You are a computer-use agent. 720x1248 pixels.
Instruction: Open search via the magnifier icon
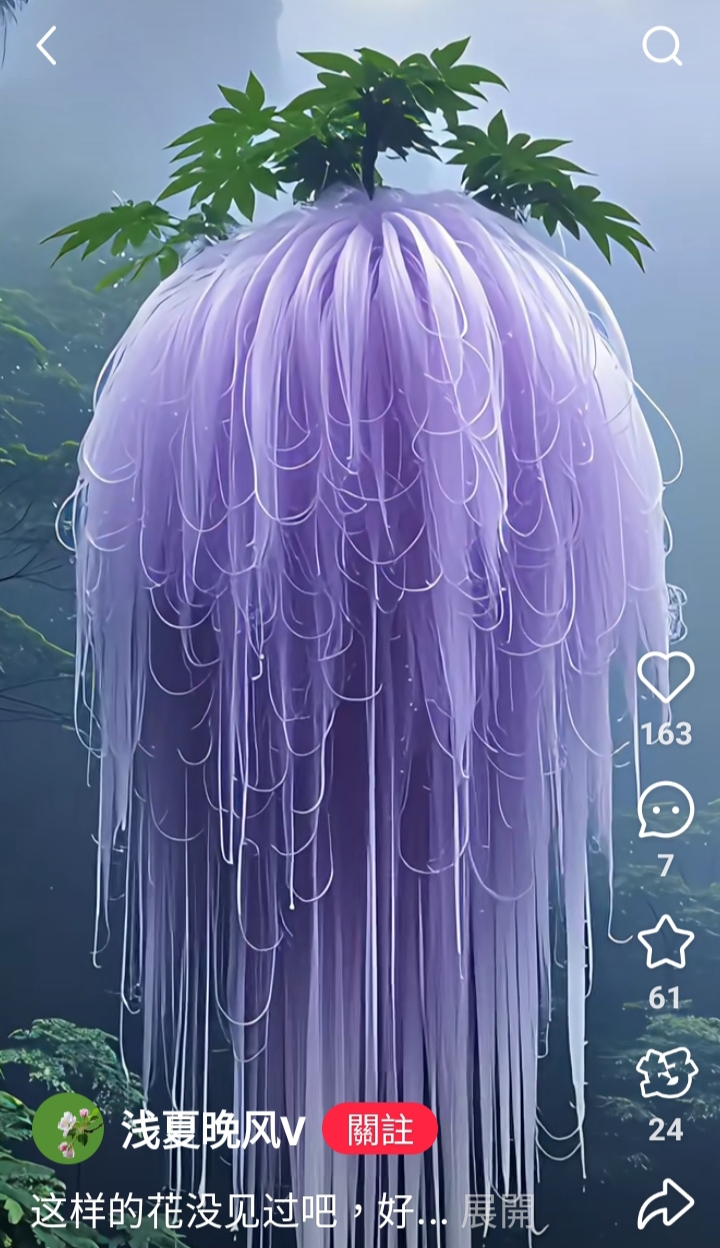[x=662, y=46]
